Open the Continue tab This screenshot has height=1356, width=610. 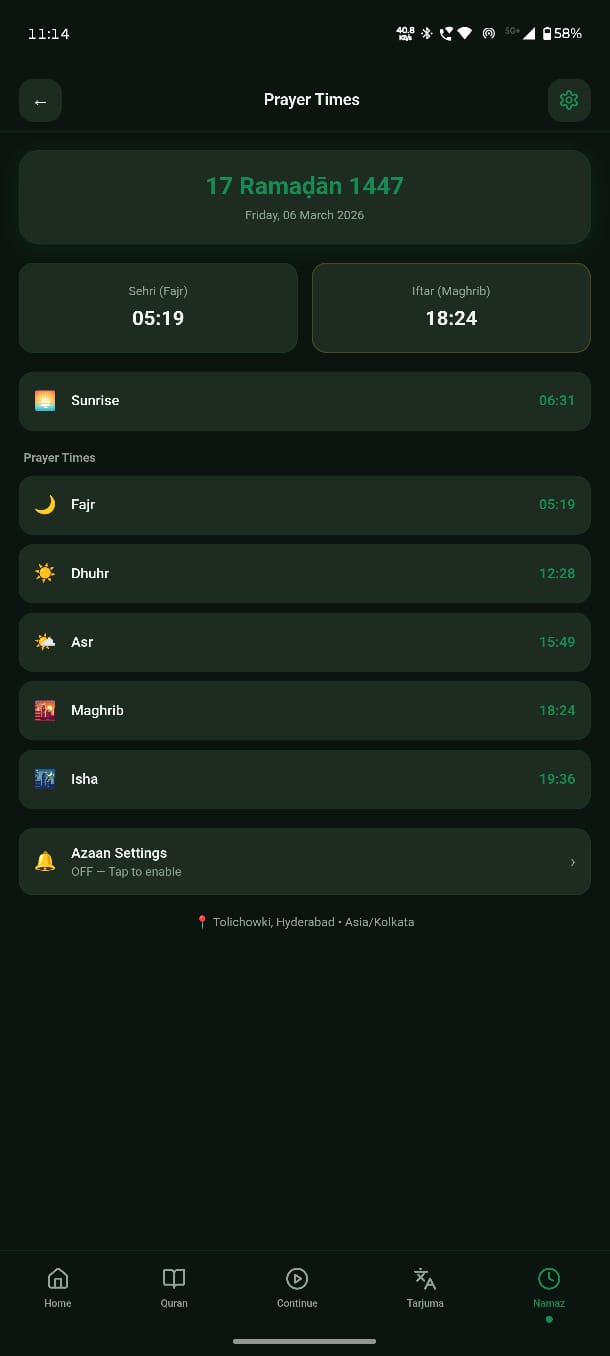click(x=297, y=1287)
